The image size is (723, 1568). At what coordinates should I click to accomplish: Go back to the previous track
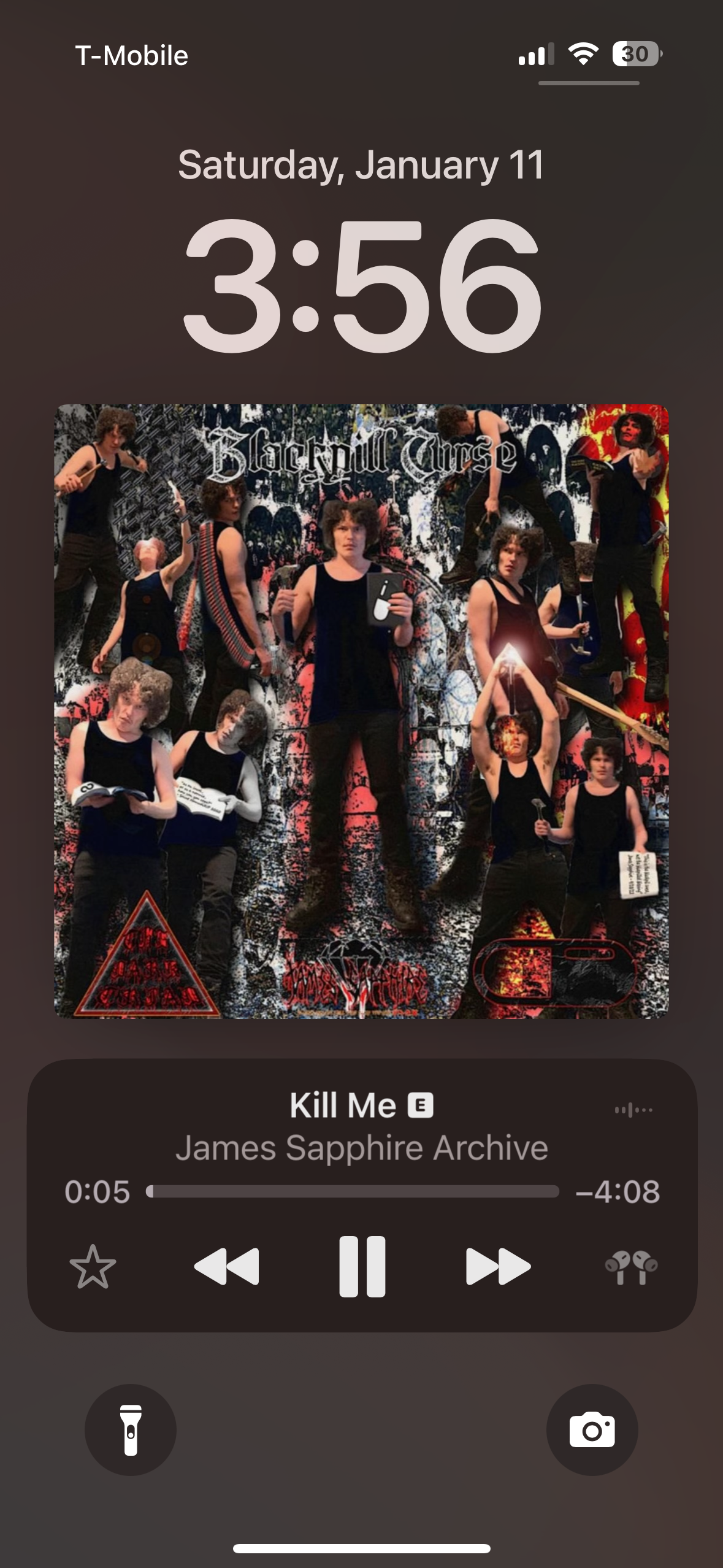tap(226, 1267)
